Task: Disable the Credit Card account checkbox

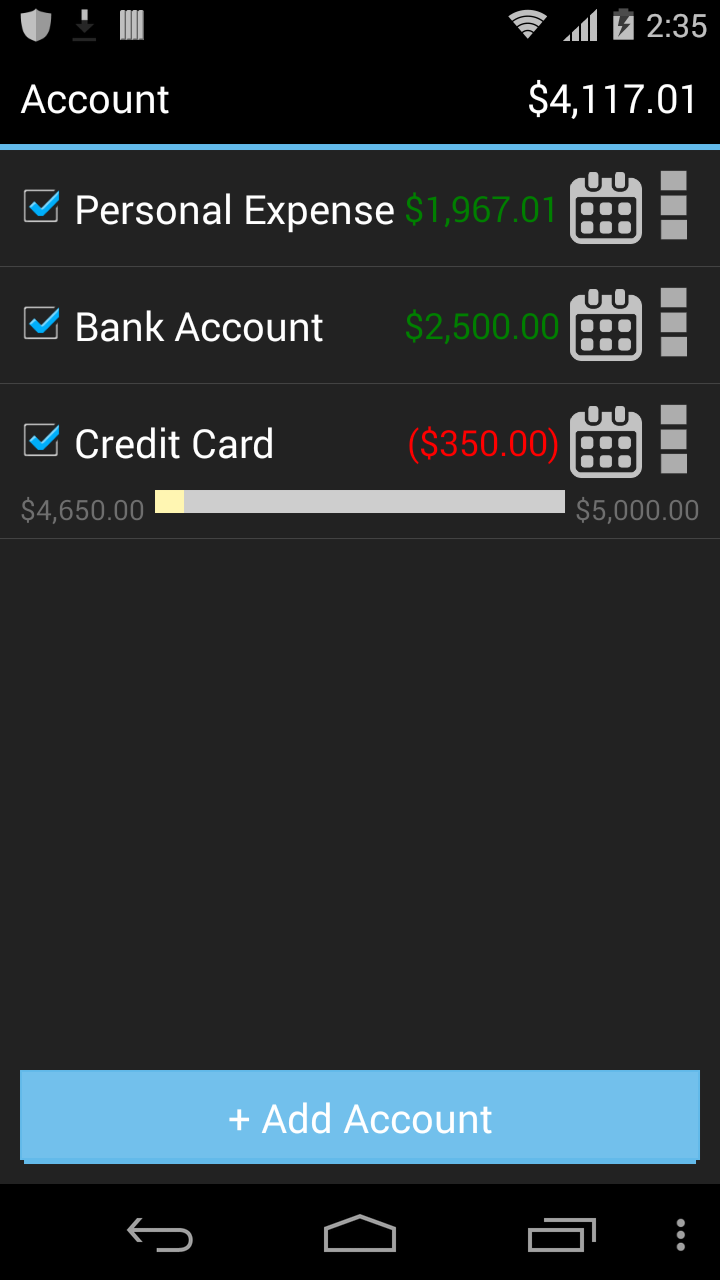Action: point(40,442)
